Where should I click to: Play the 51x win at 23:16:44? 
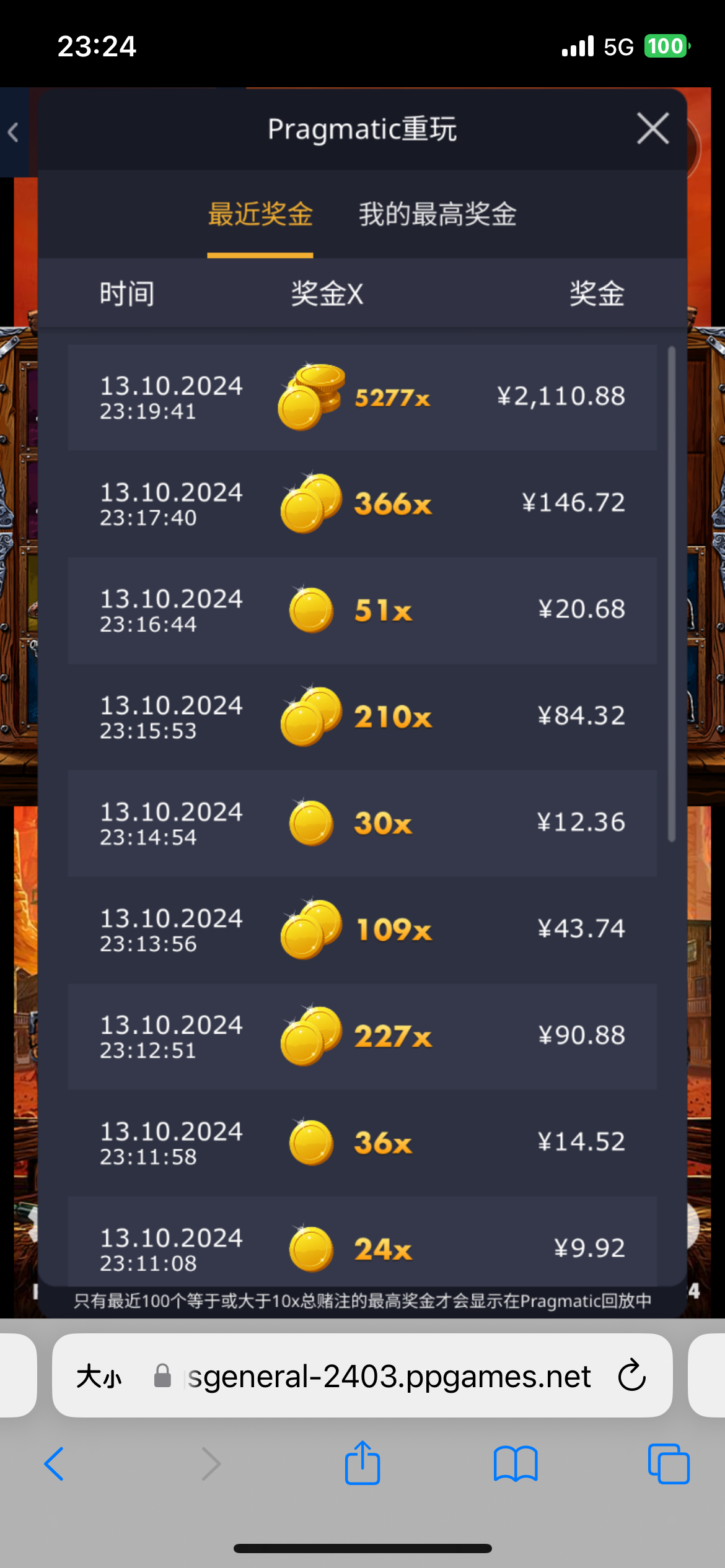362,611
